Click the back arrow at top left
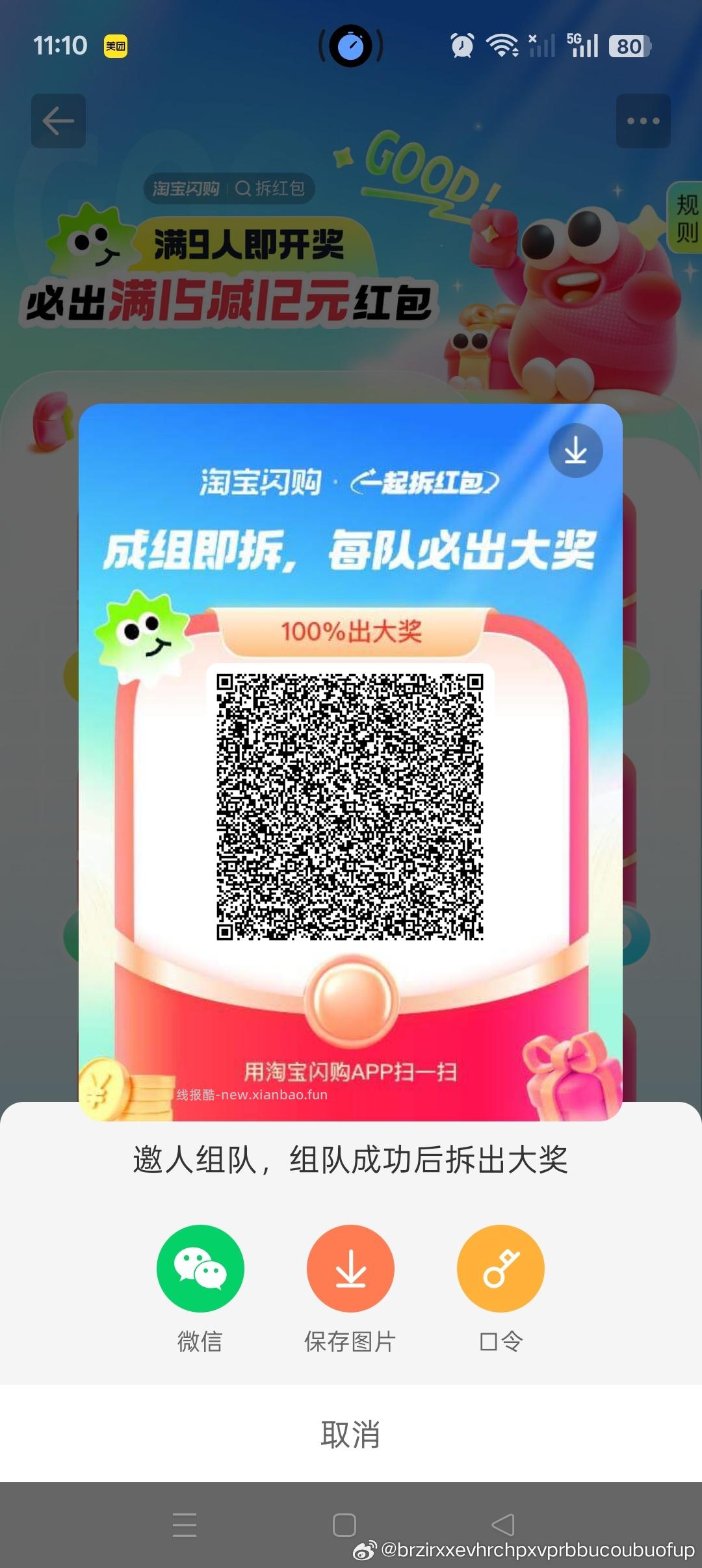The image size is (702, 1568). click(x=58, y=121)
